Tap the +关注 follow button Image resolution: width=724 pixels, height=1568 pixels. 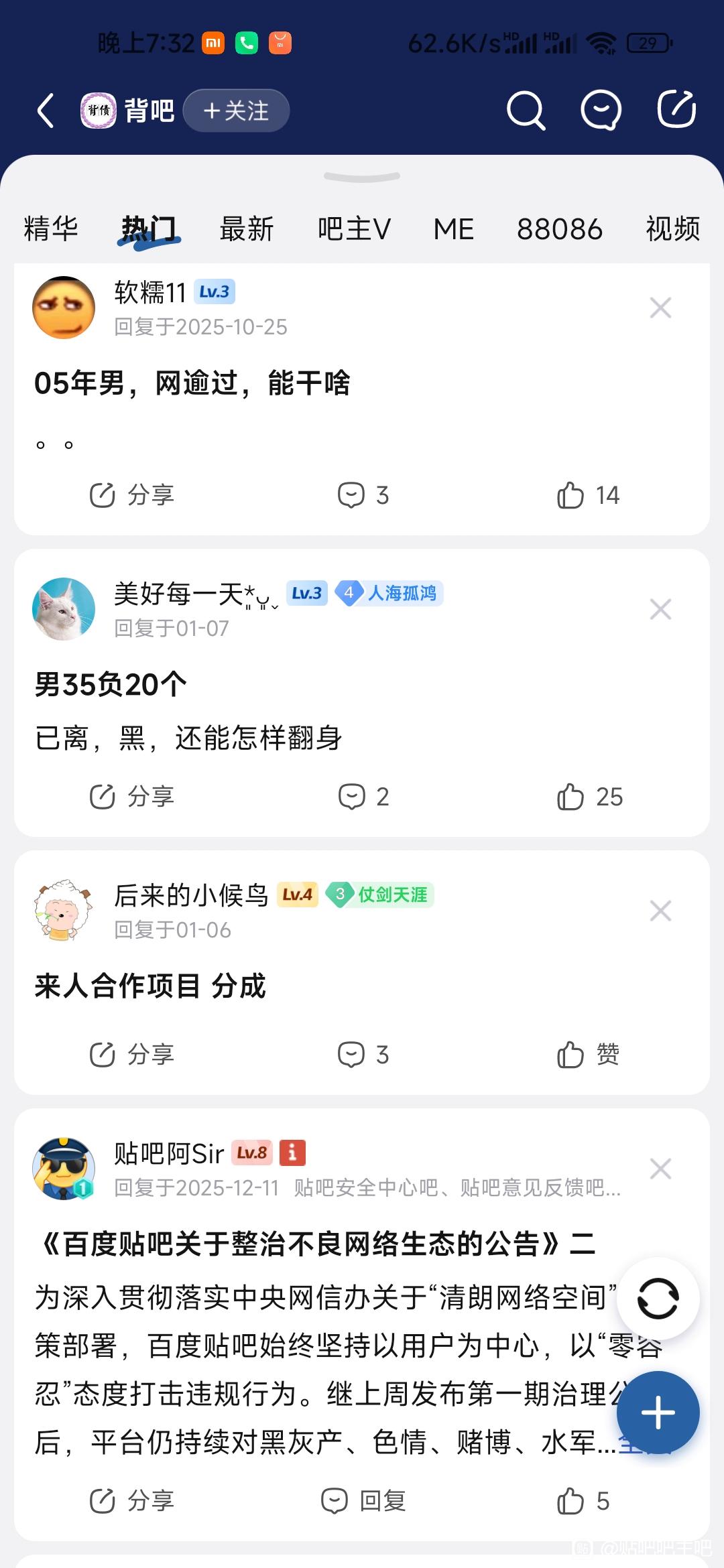pyautogui.click(x=236, y=111)
